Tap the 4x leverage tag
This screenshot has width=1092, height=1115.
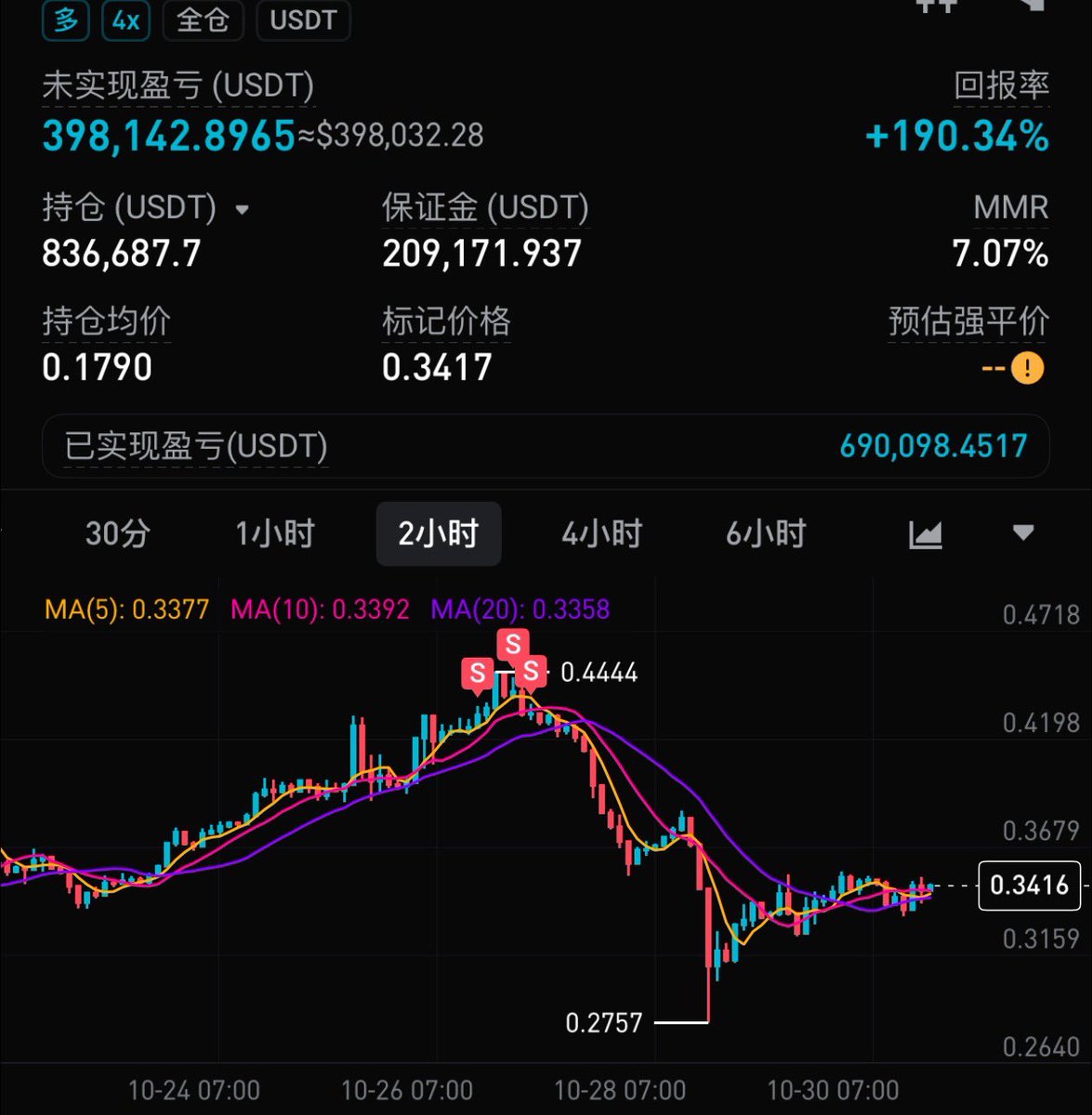click(x=125, y=20)
